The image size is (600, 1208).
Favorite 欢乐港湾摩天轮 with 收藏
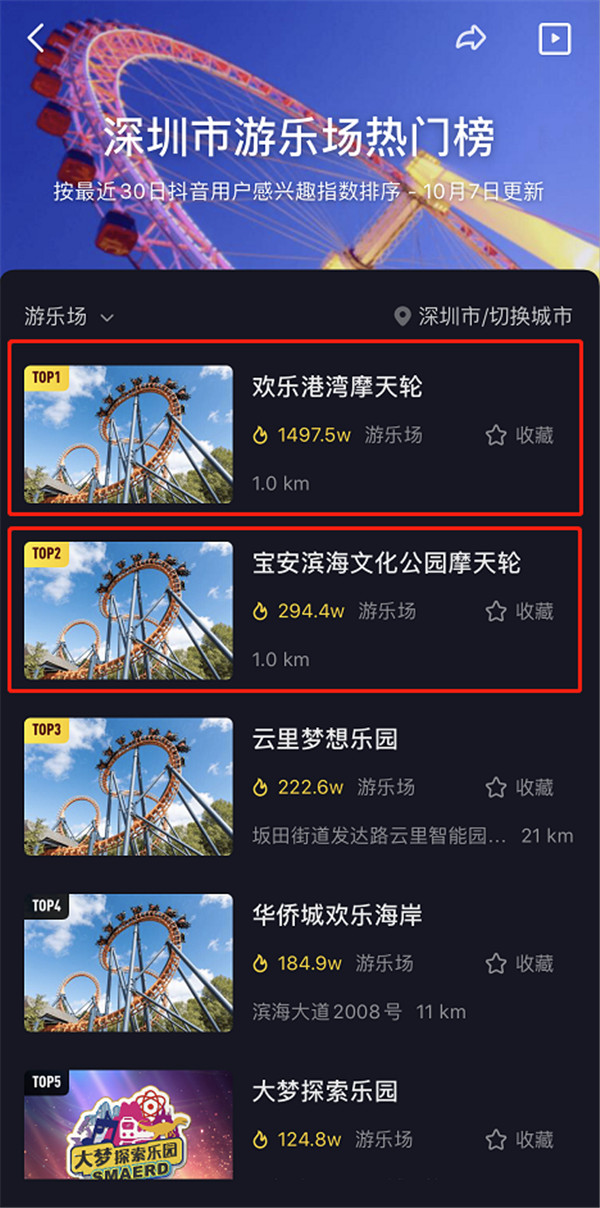tap(519, 435)
